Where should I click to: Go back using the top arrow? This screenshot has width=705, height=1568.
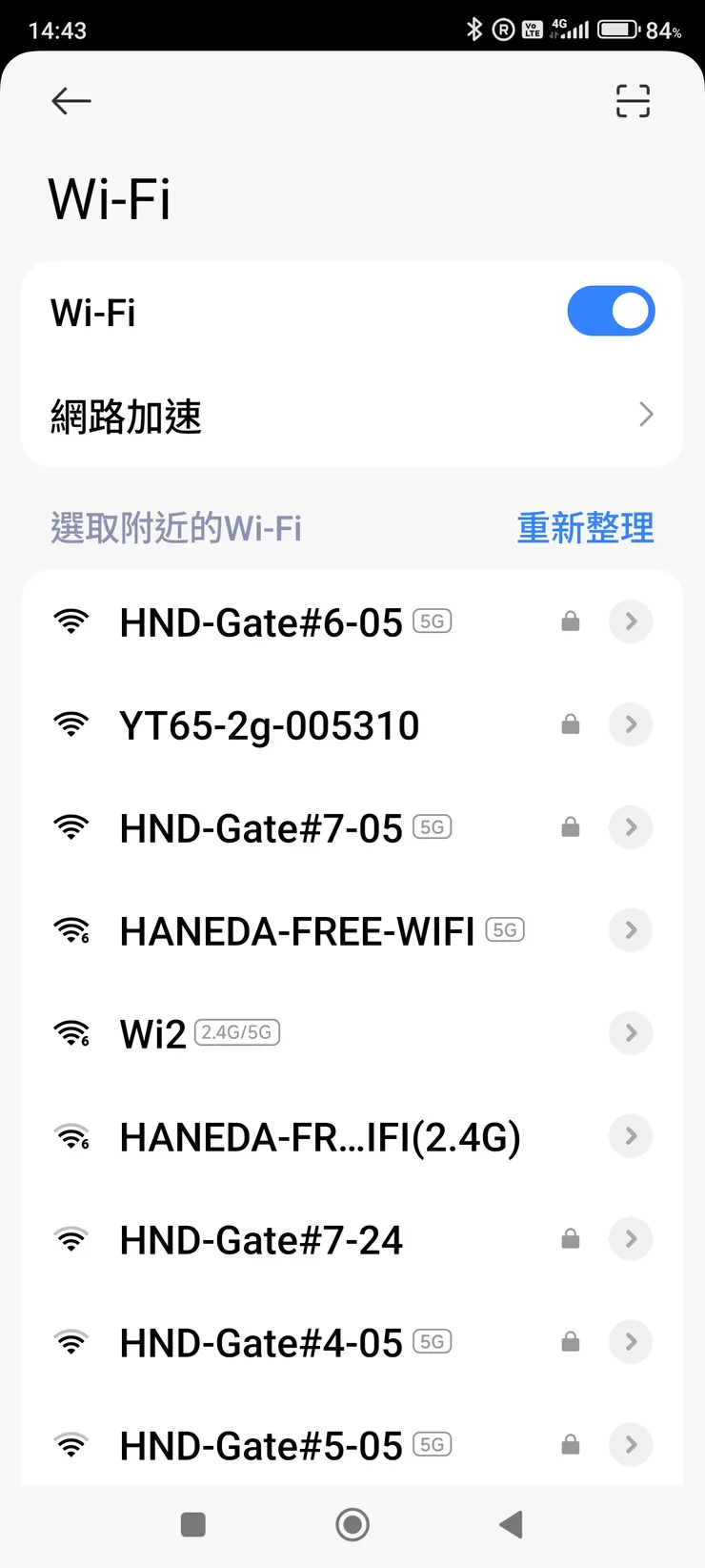pos(71,100)
